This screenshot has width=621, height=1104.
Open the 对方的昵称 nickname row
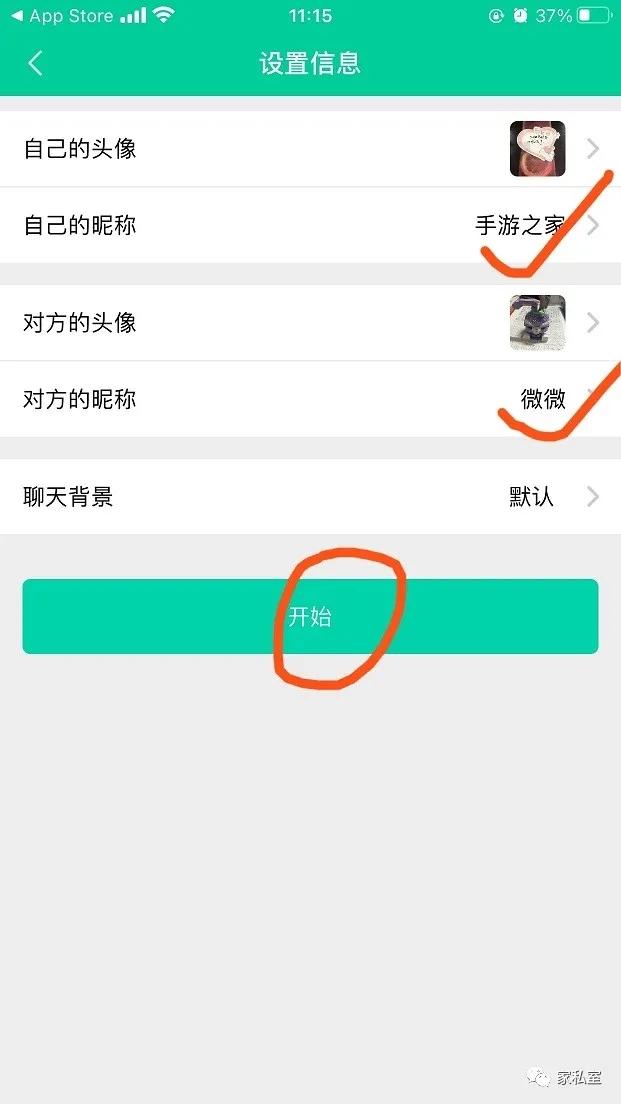pyautogui.click(x=310, y=399)
